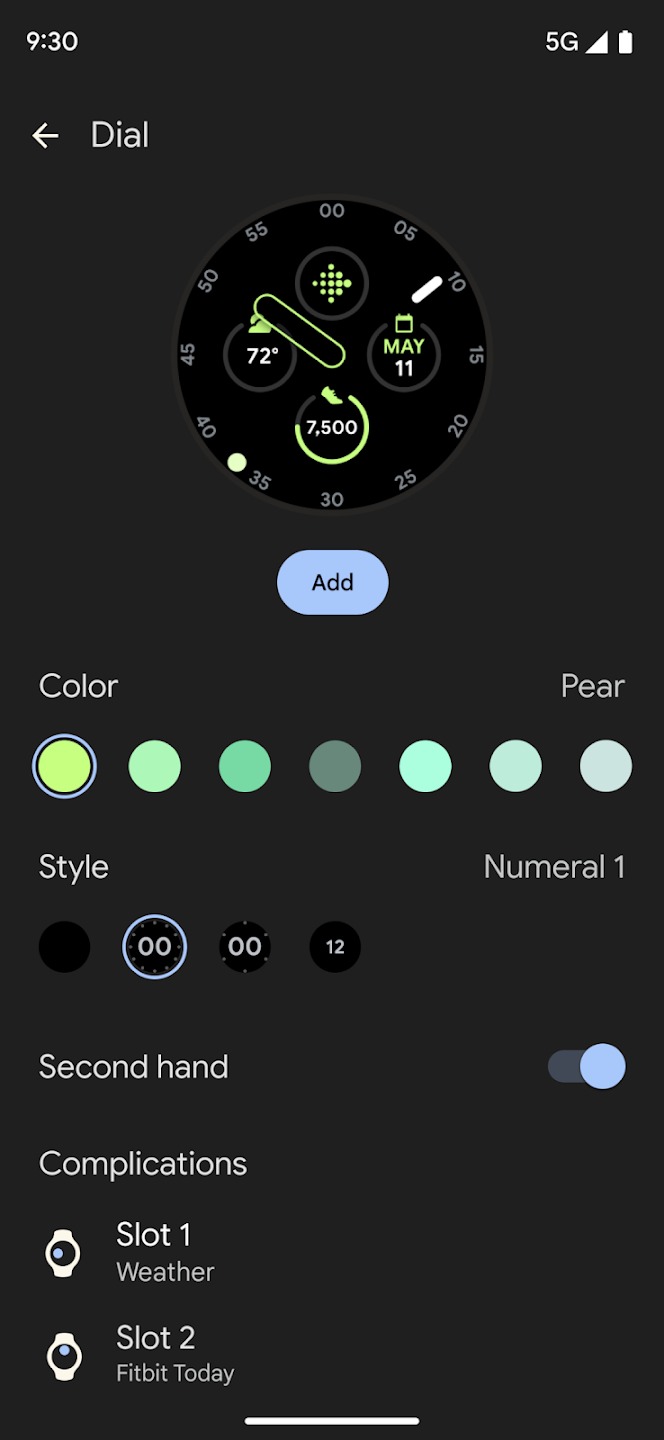Choose the medium green third color swatch

tap(245, 767)
